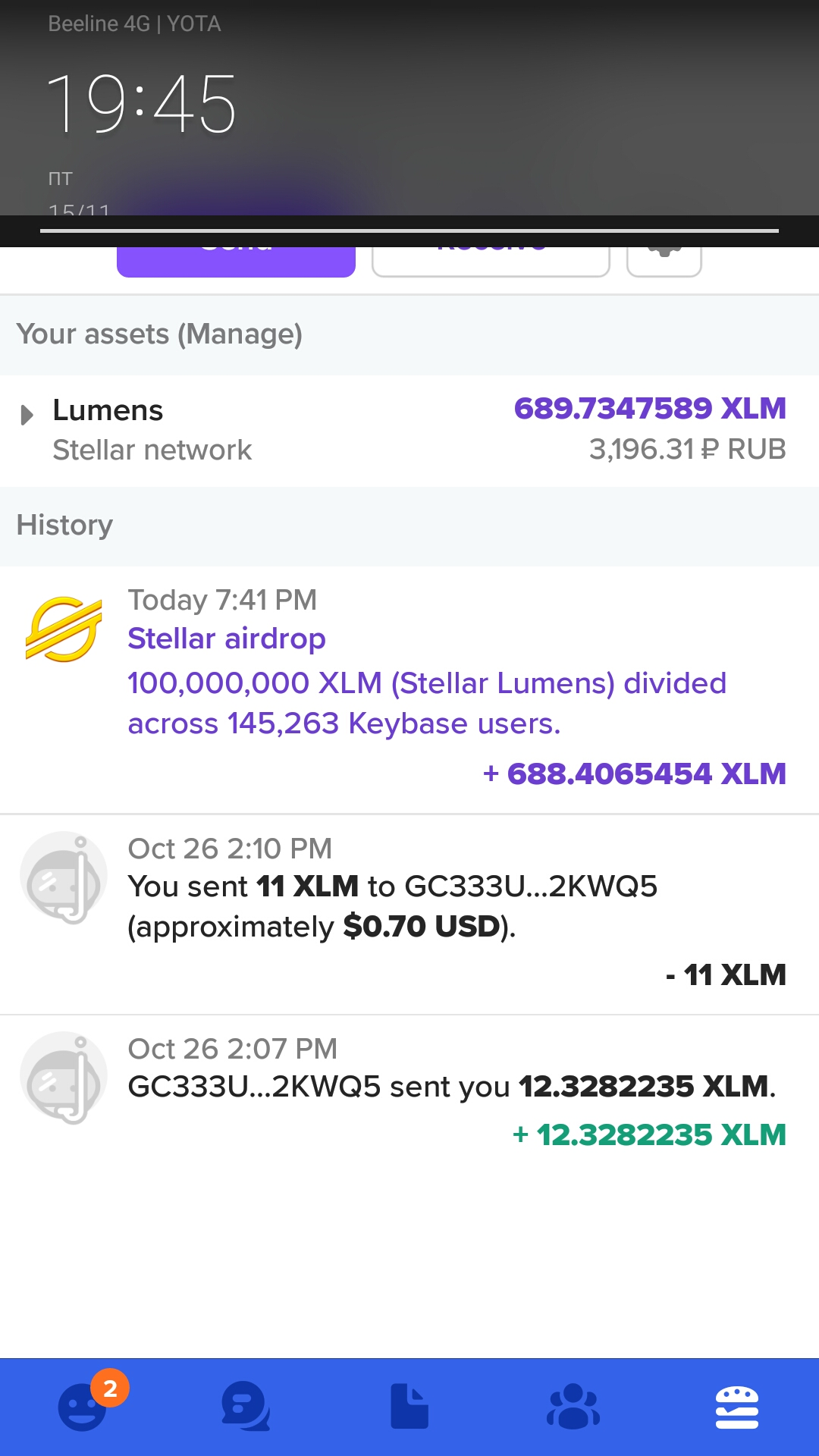Viewport: 819px width, 1456px height.
Task: Open the sent 11 XLM transaction
Action: point(409,915)
